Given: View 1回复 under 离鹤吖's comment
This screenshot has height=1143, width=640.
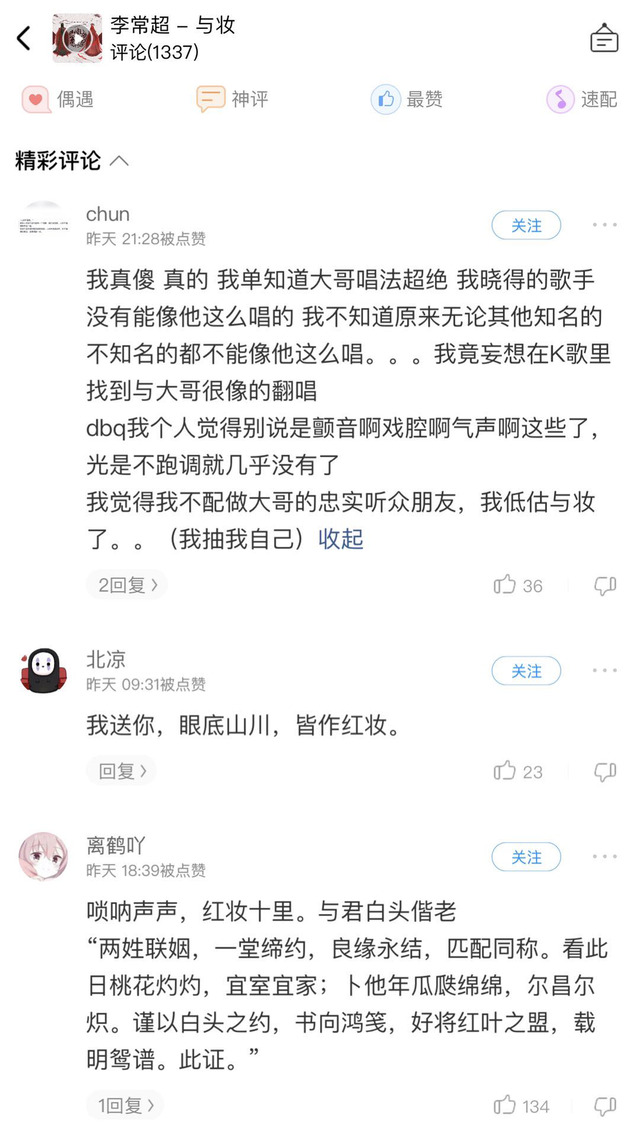Looking at the screenshot, I should click(x=125, y=1106).
